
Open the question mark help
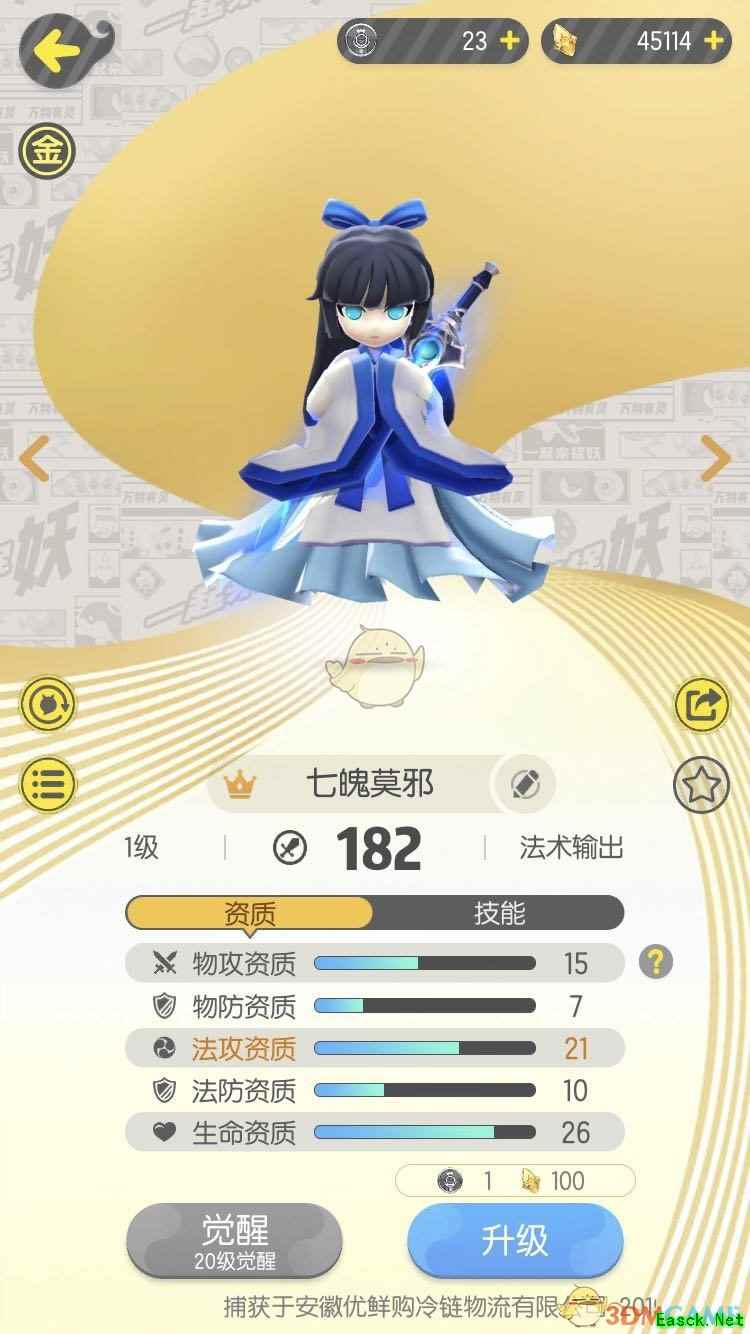tap(655, 962)
